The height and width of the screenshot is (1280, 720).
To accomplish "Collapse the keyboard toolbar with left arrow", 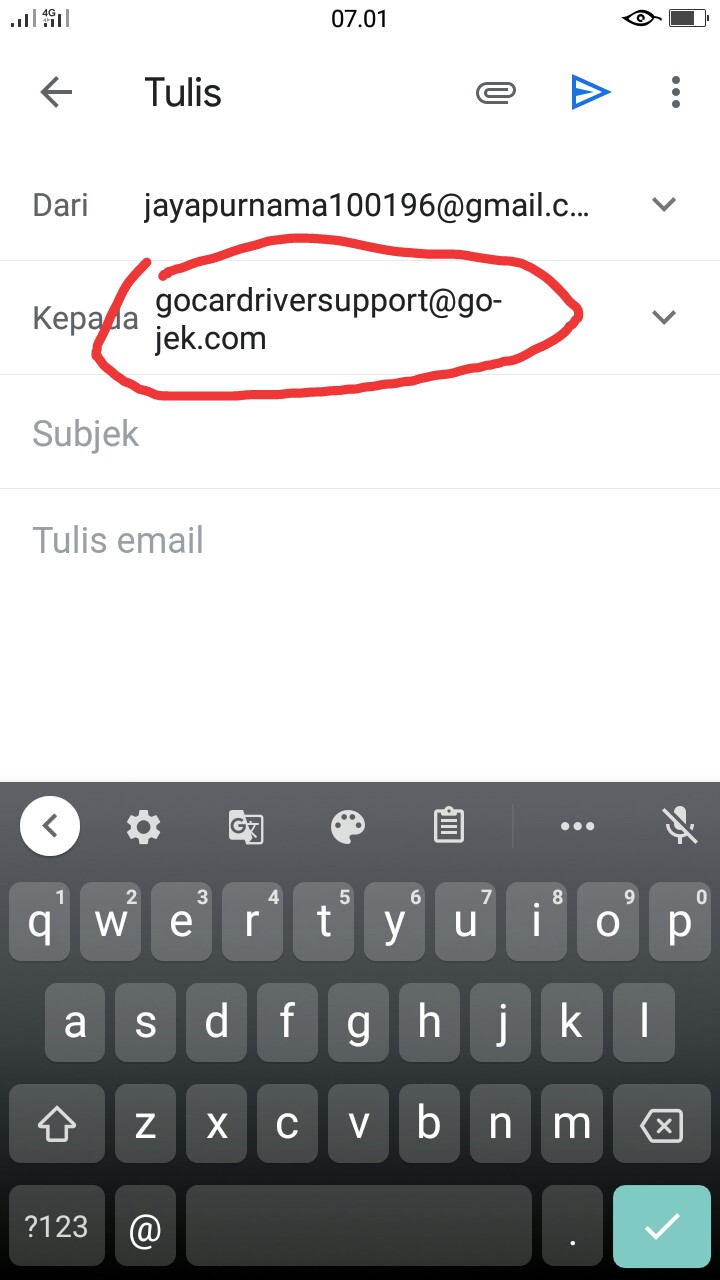I will (50, 827).
